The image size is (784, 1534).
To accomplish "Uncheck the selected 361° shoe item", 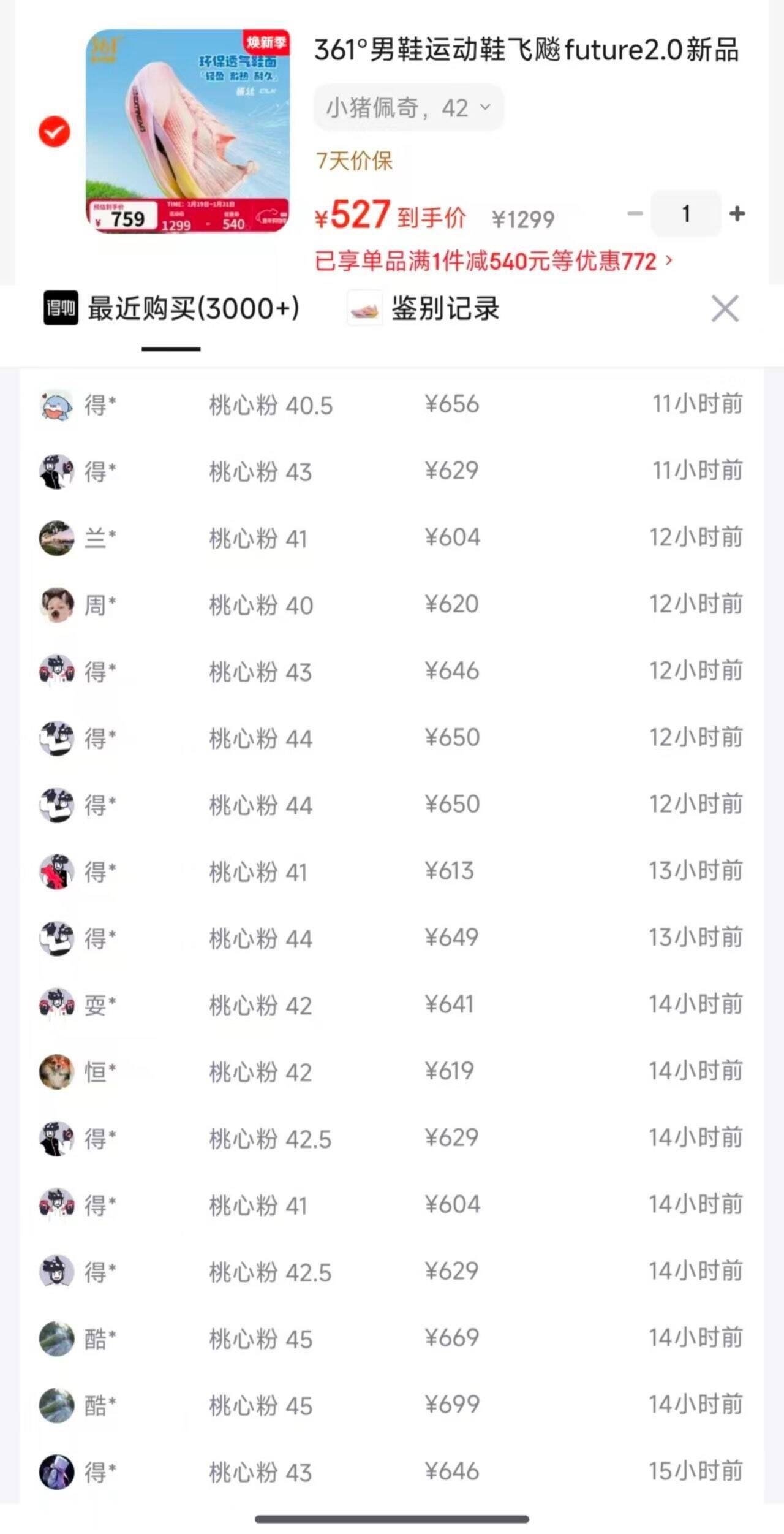I will (55, 131).
